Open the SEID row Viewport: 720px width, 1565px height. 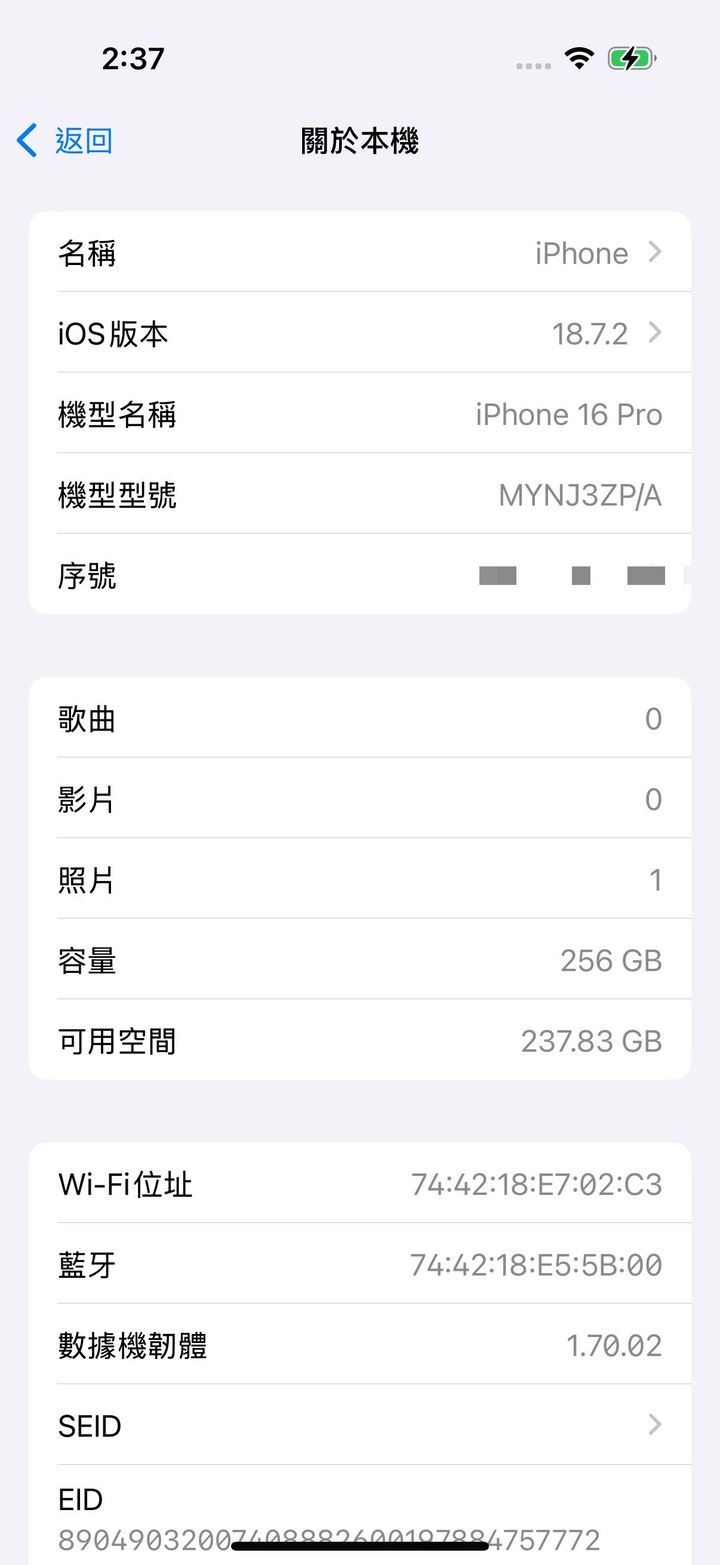360,1425
